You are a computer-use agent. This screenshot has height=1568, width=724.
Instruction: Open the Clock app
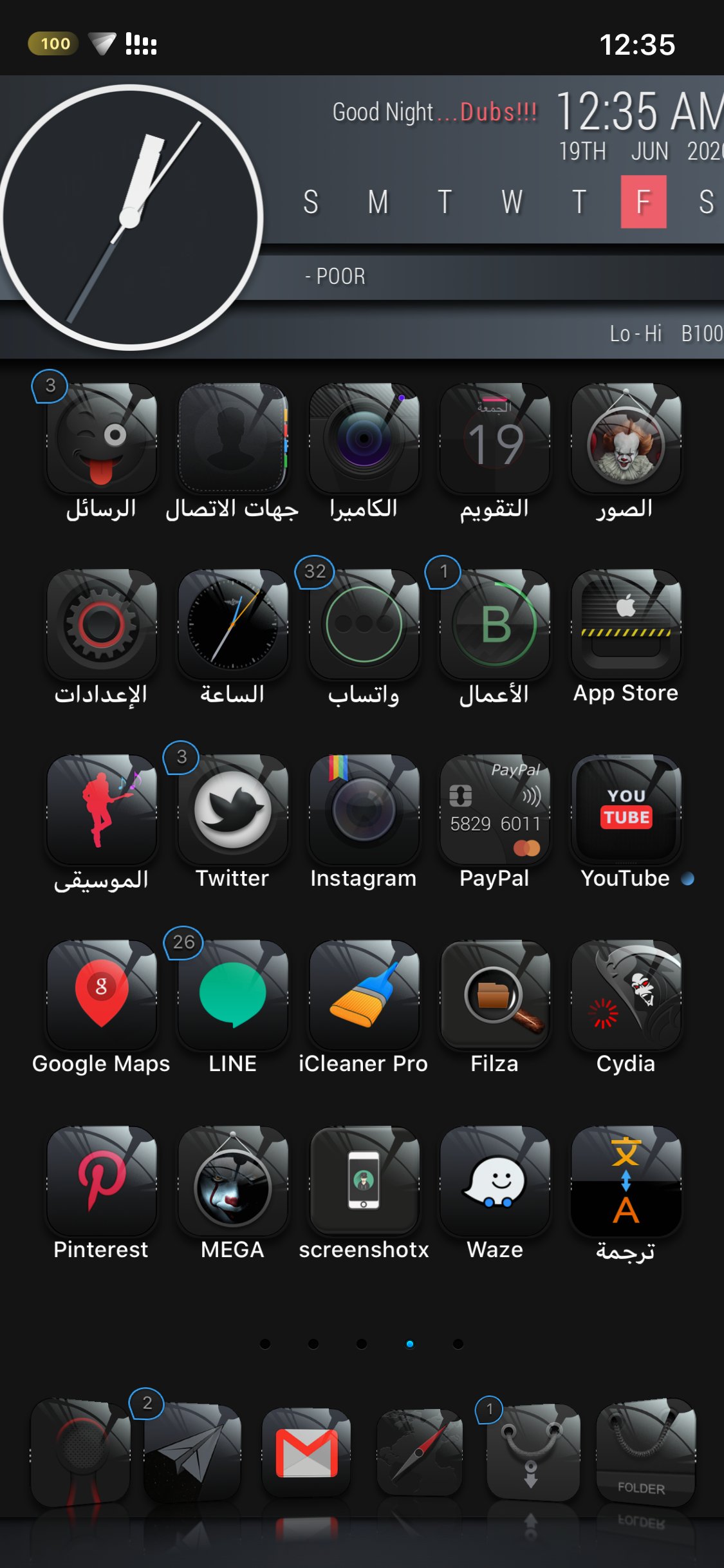232,624
